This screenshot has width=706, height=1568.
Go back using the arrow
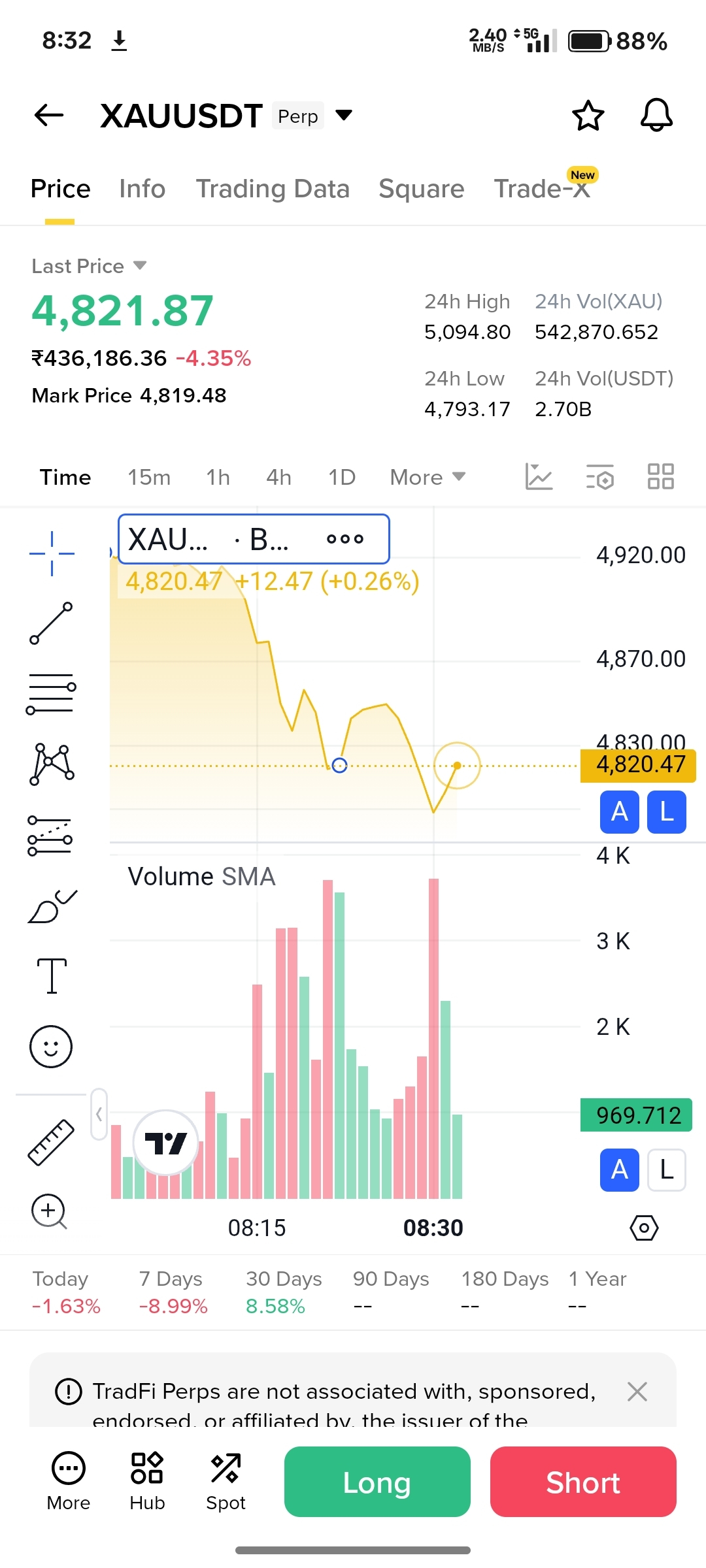(x=49, y=116)
